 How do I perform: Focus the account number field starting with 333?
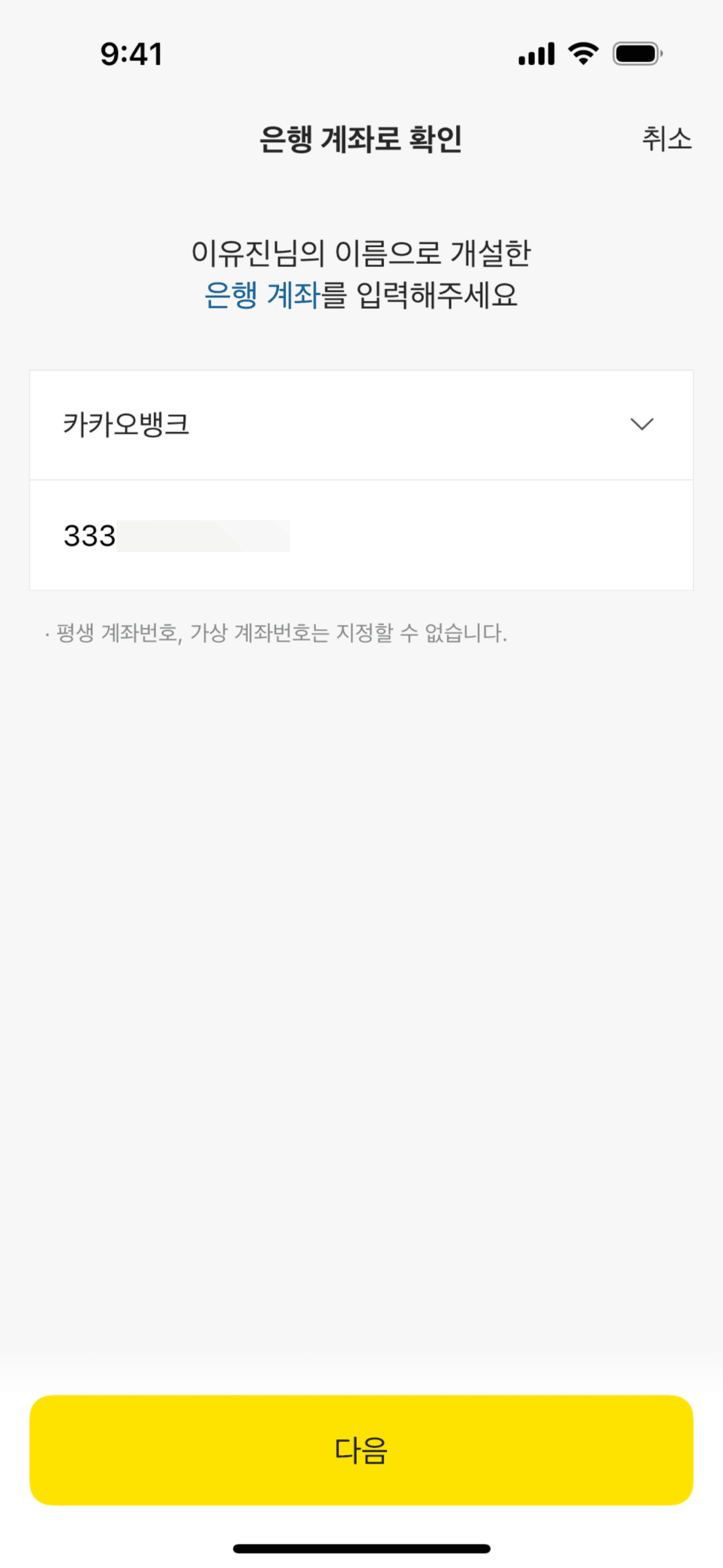coord(361,535)
